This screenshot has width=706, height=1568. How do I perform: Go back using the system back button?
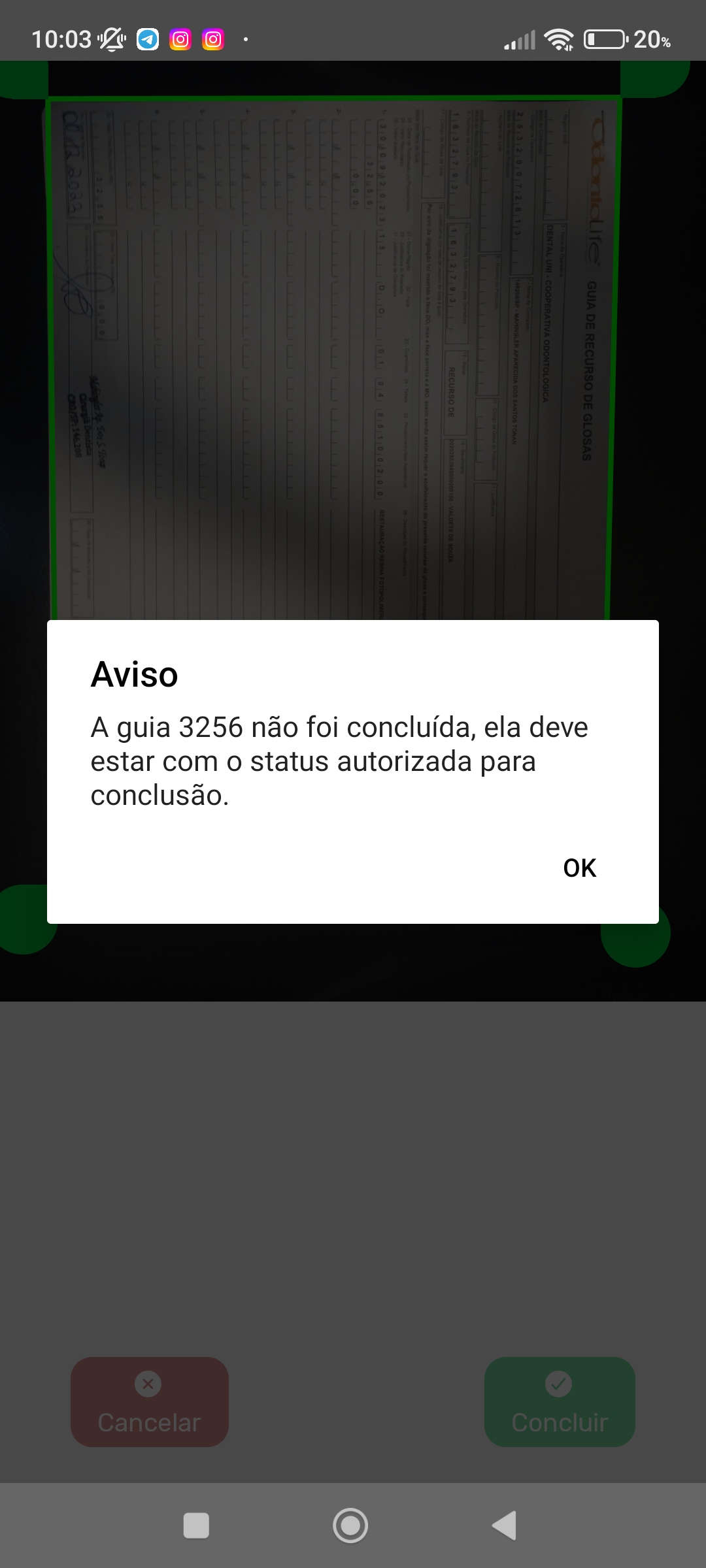coord(505,1526)
